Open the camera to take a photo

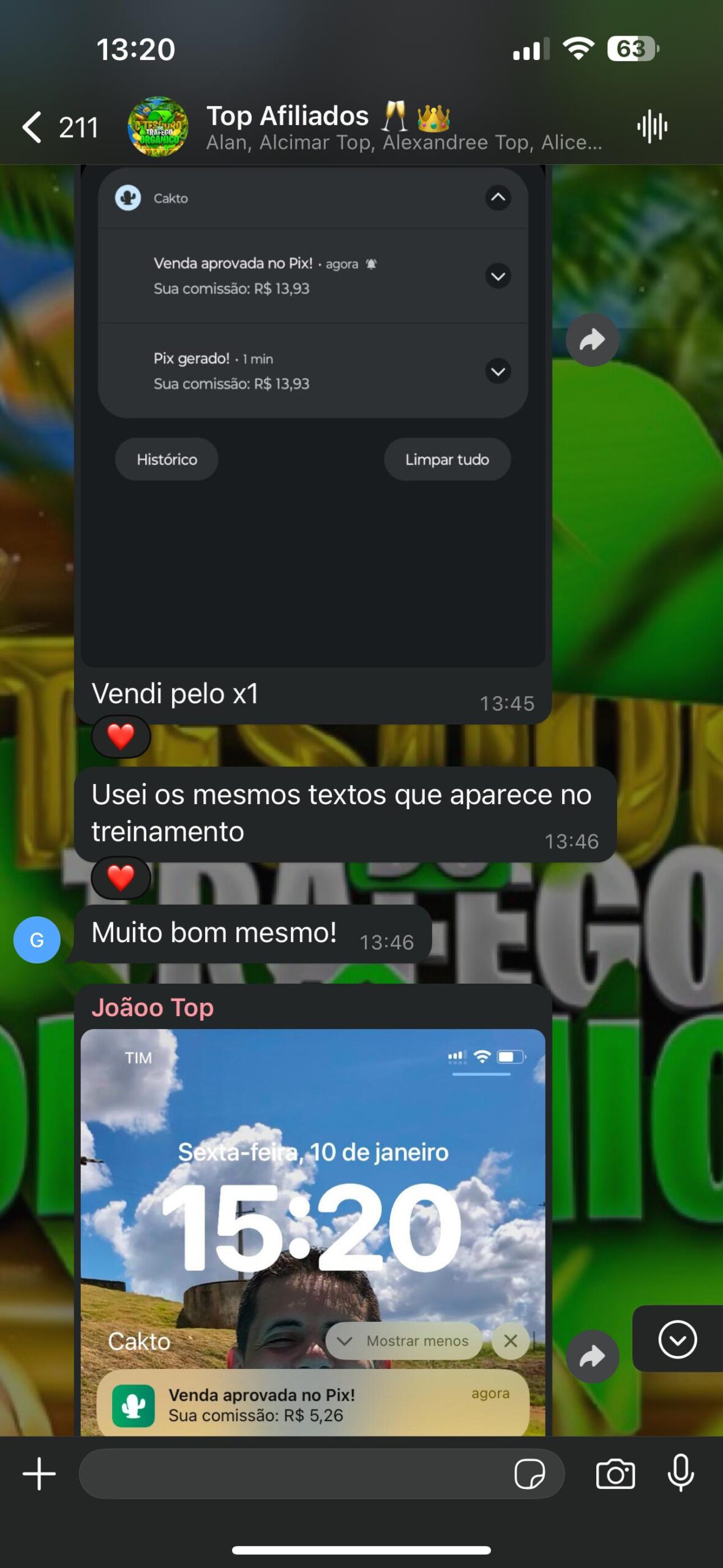point(615,1474)
